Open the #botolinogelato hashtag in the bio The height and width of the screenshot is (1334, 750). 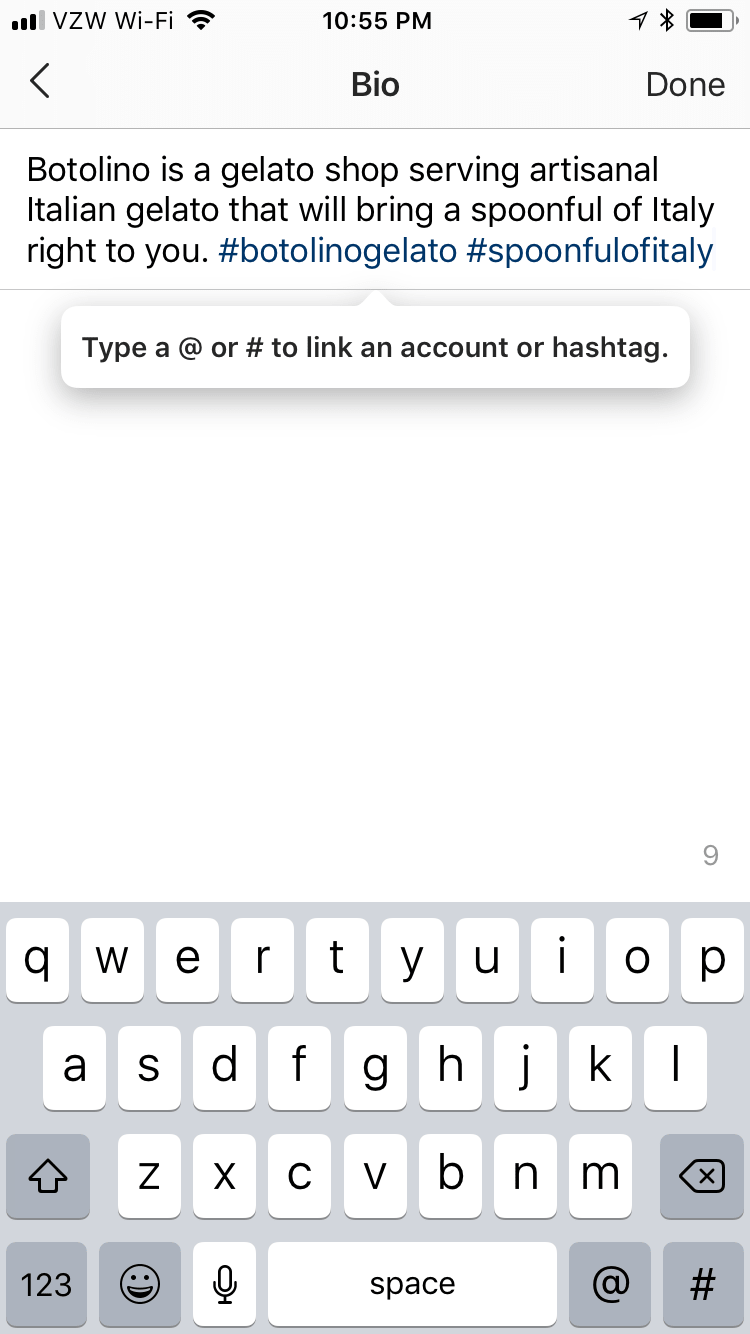pos(337,251)
